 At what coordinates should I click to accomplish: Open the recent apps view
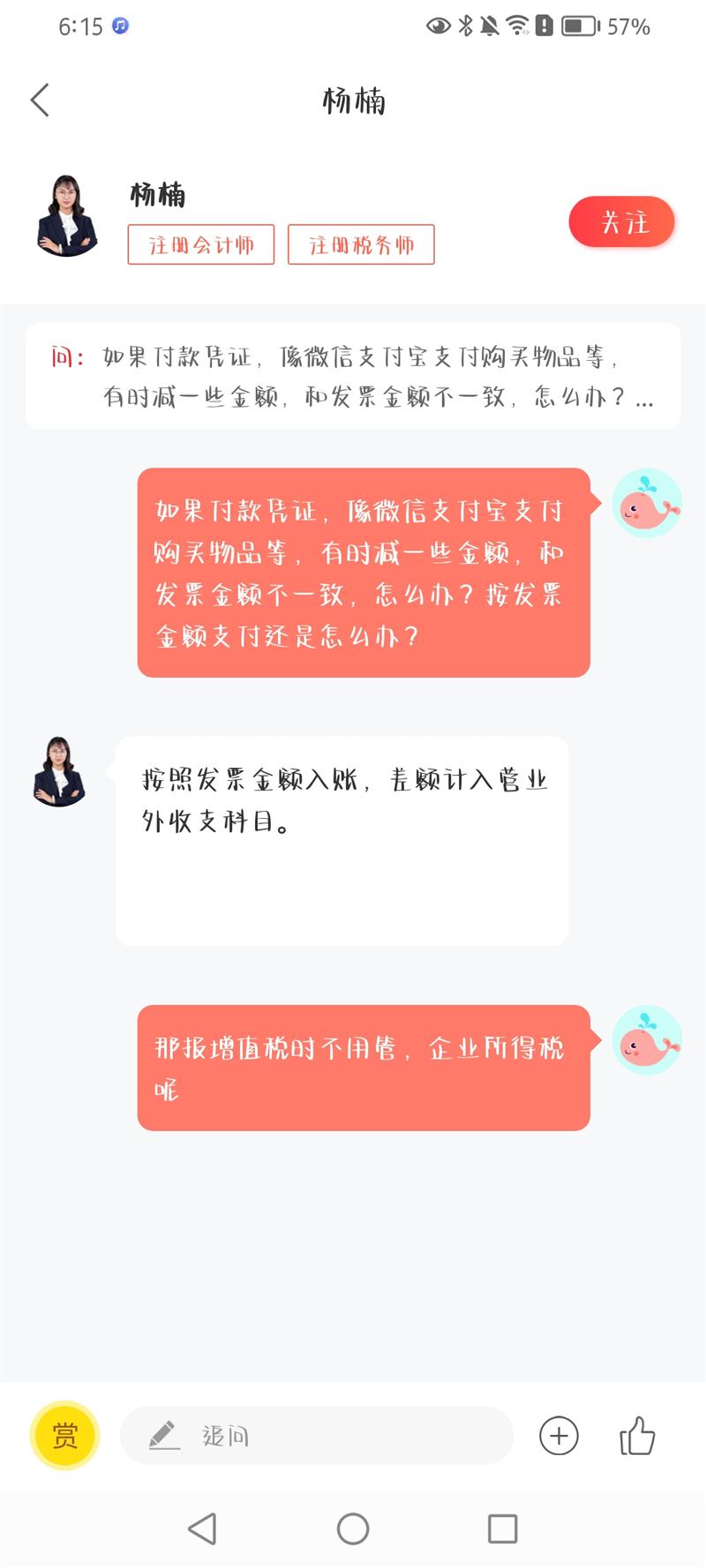[x=502, y=1528]
